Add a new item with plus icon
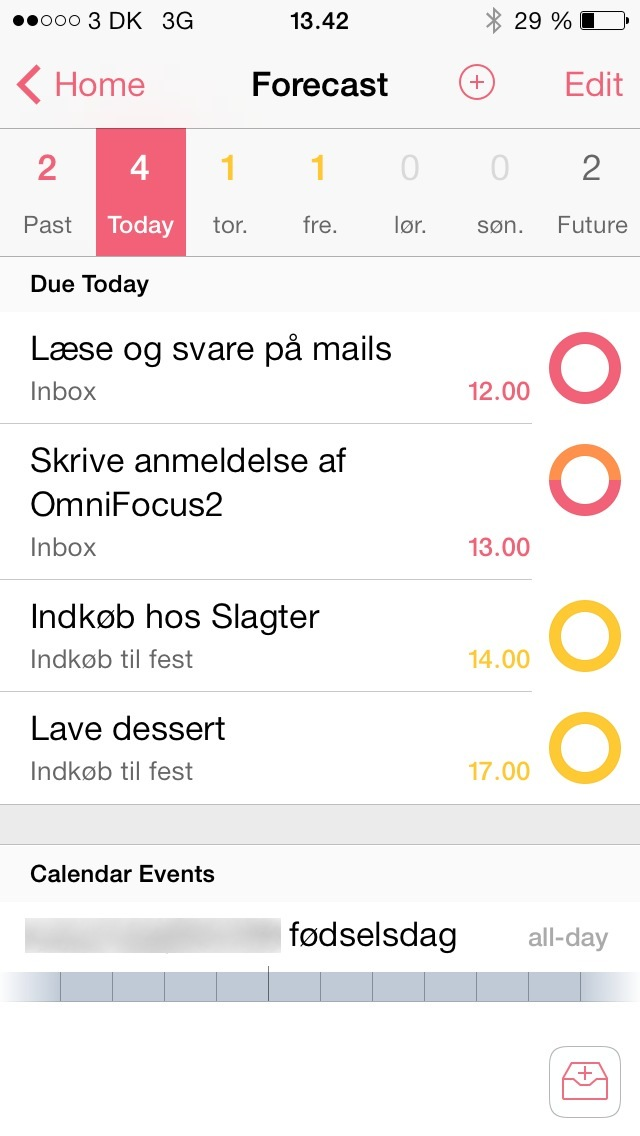The height and width of the screenshot is (1136, 640). click(x=477, y=84)
